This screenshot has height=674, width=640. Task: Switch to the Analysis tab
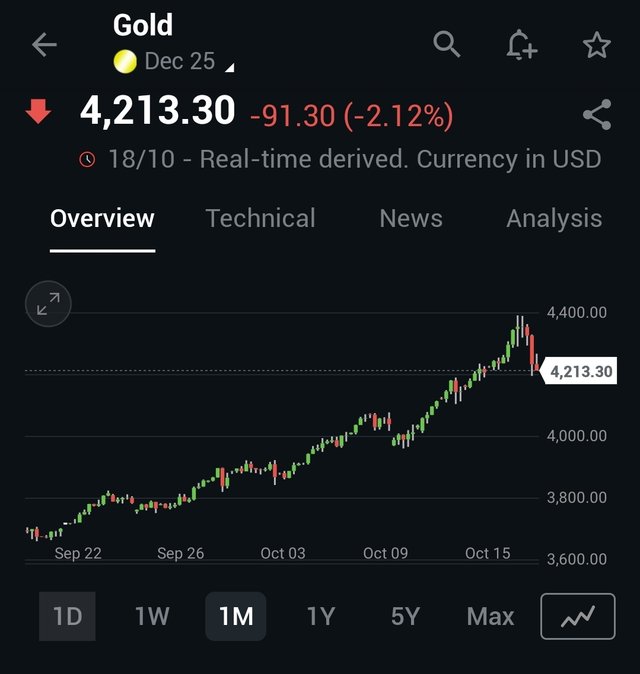click(x=554, y=219)
